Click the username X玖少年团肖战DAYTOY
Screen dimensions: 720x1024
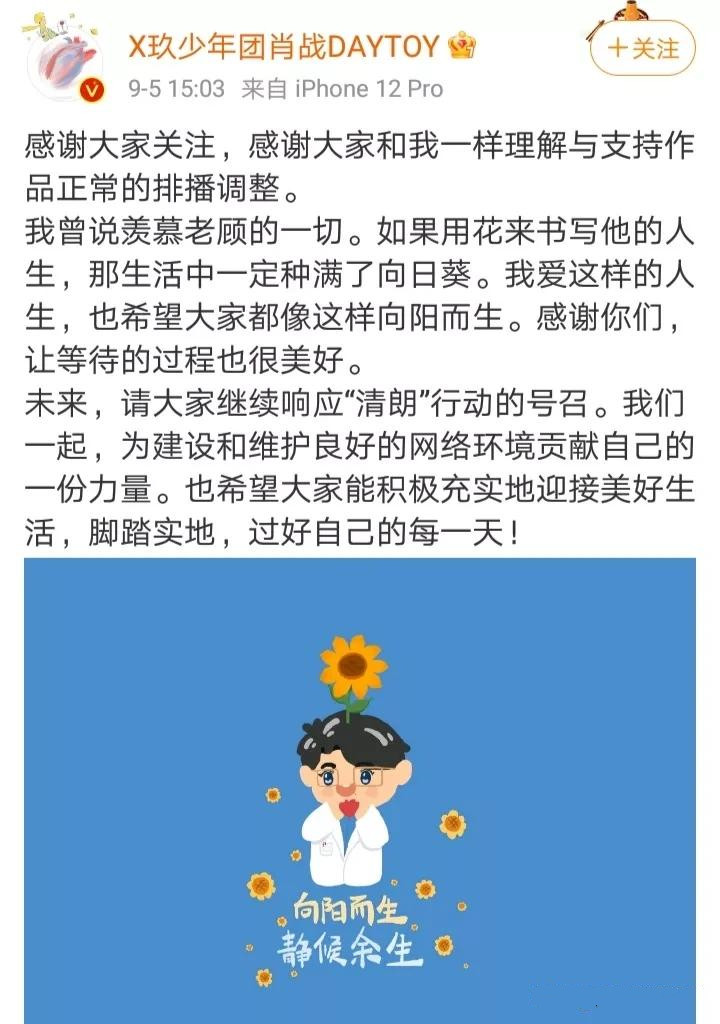[x=285, y=43]
